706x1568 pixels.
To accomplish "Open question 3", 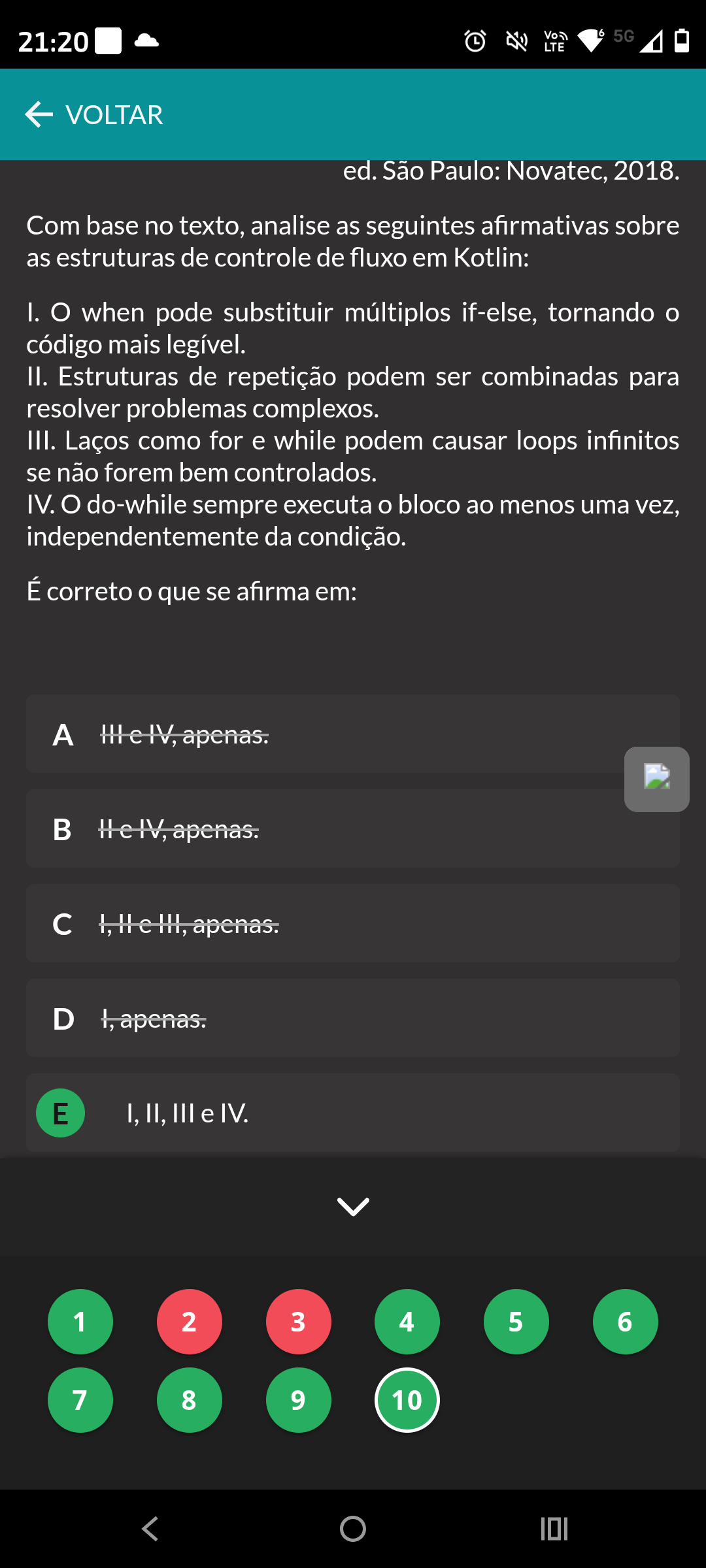I will [x=299, y=1322].
